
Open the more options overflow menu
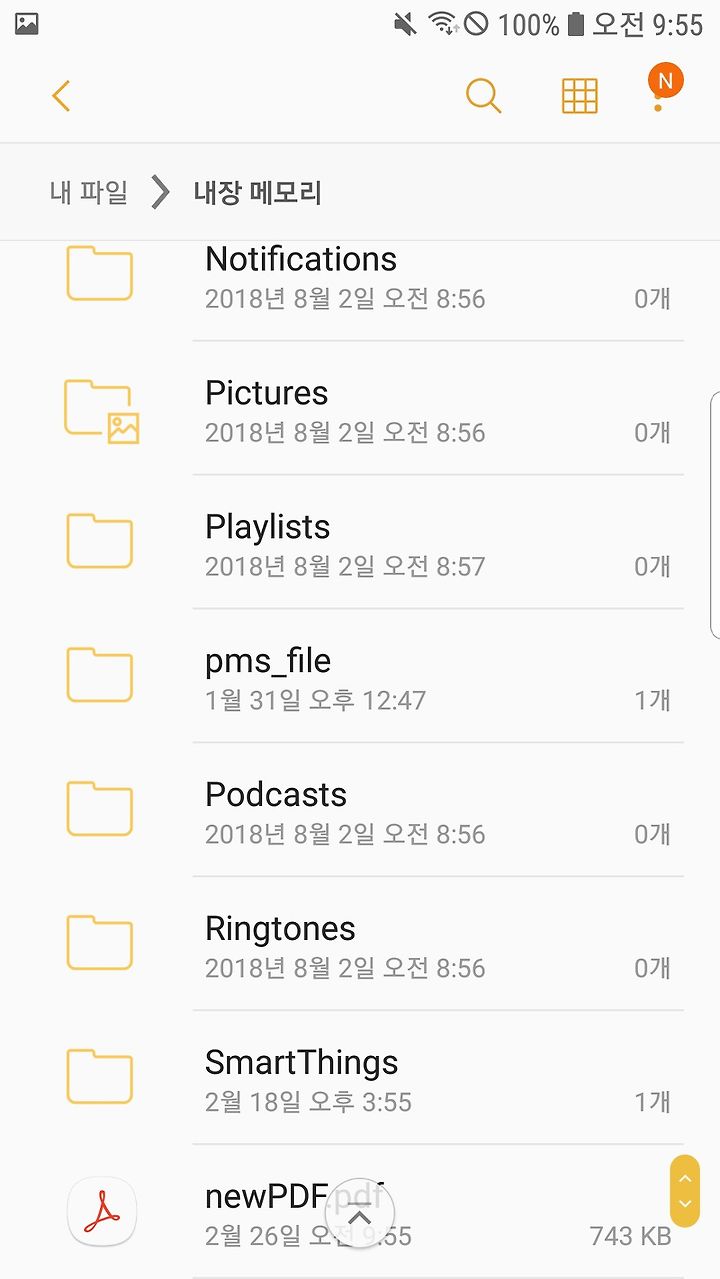[658, 96]
